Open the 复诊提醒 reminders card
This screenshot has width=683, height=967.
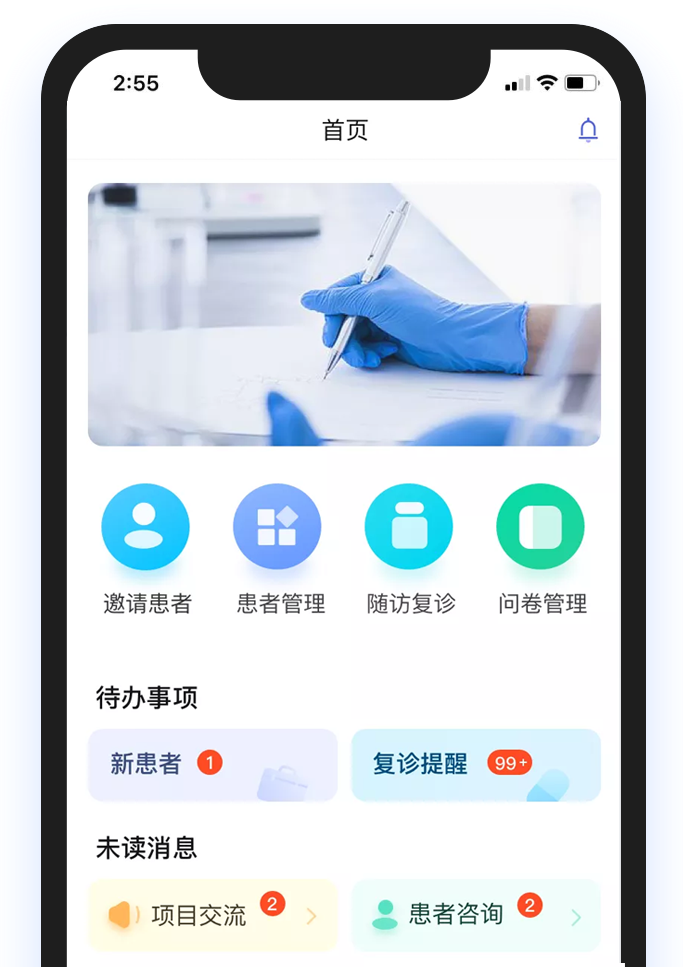(475, 765)
